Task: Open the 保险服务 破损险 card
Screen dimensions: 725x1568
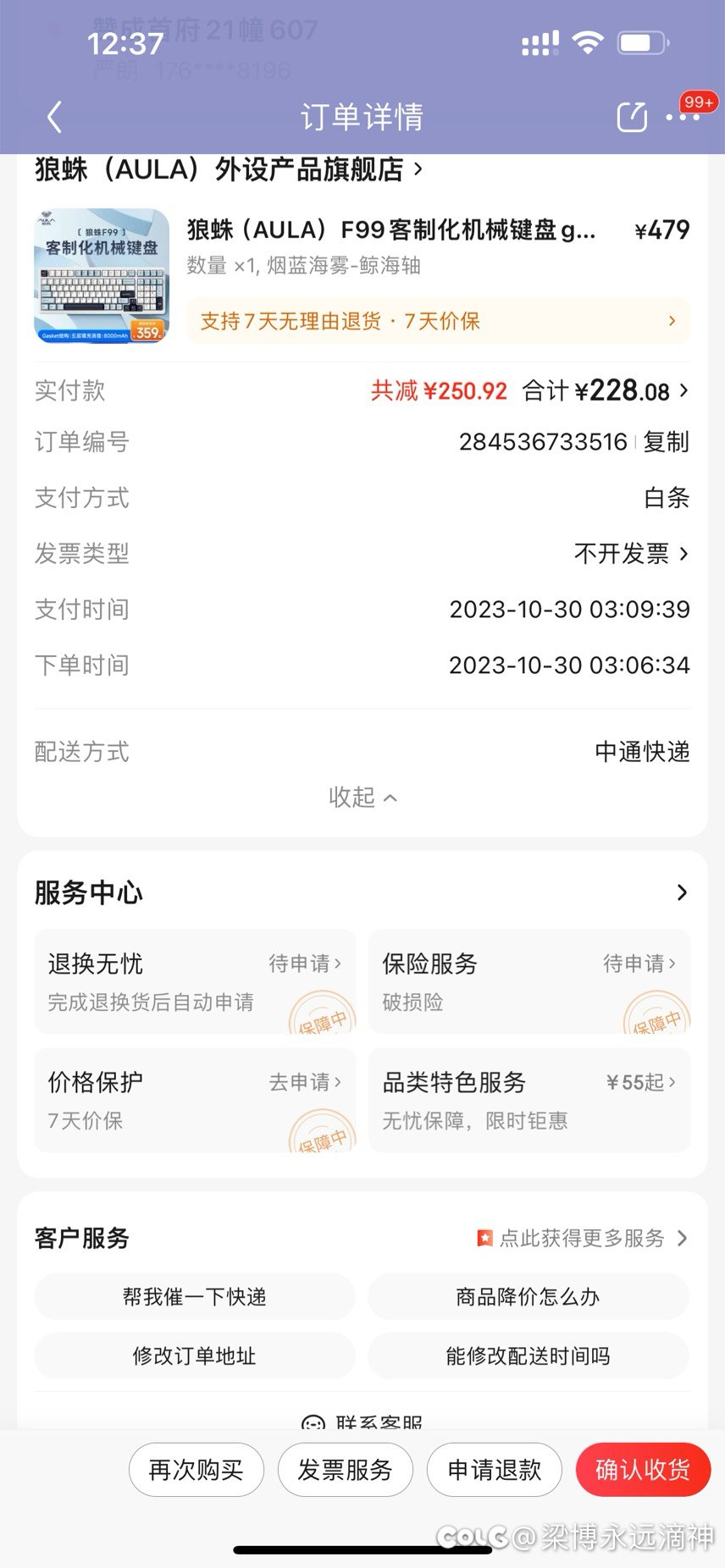Action: [x=529, y=981]
